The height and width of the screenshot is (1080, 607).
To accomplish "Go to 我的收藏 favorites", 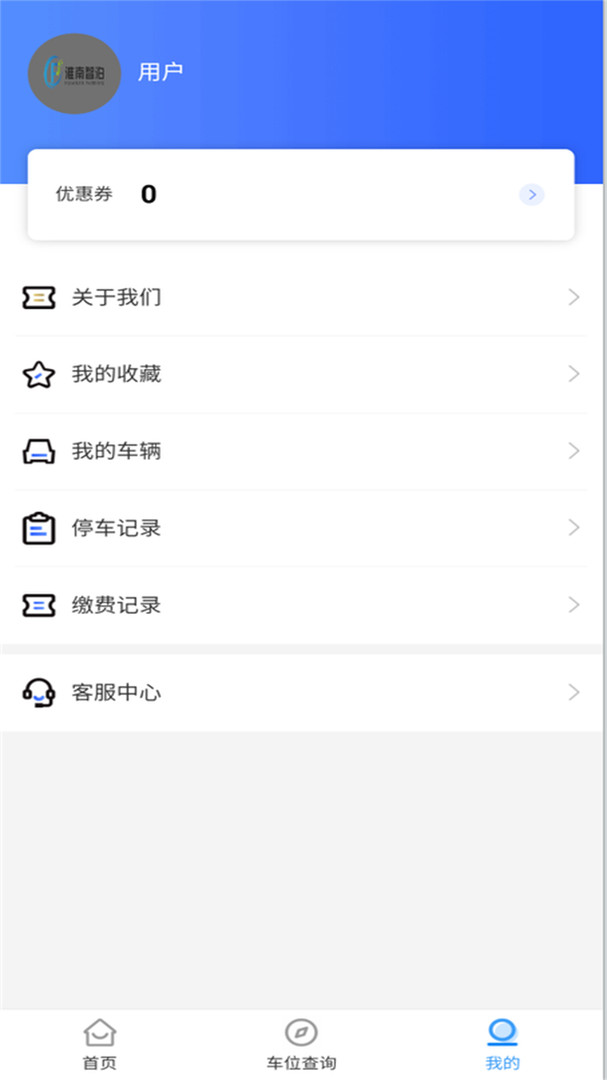I will pos(300,374).
